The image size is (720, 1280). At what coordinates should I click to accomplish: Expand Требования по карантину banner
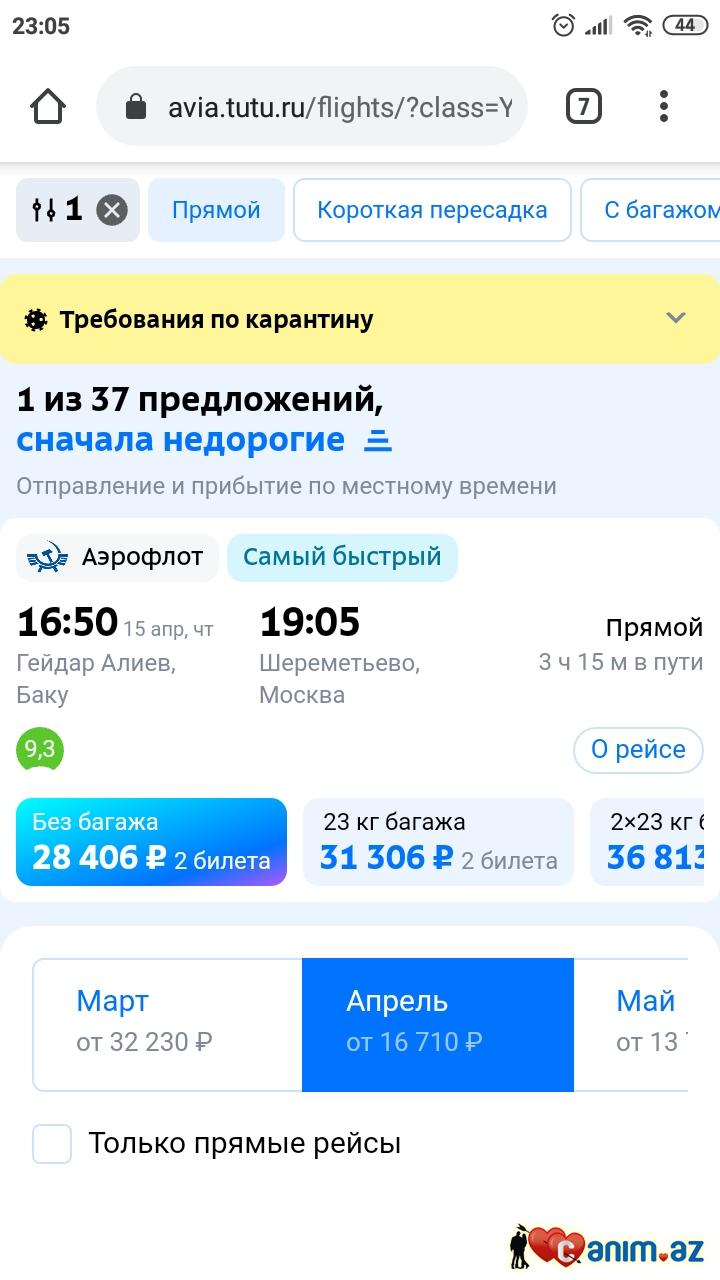676,319
